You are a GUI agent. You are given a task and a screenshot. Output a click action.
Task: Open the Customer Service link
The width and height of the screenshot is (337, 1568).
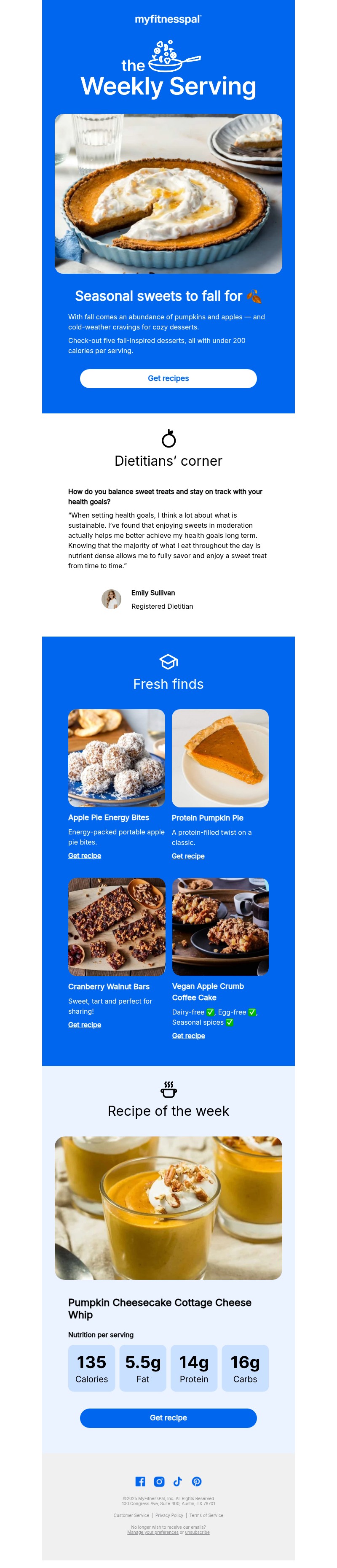pyautogui.click(x=131, y=1515)
